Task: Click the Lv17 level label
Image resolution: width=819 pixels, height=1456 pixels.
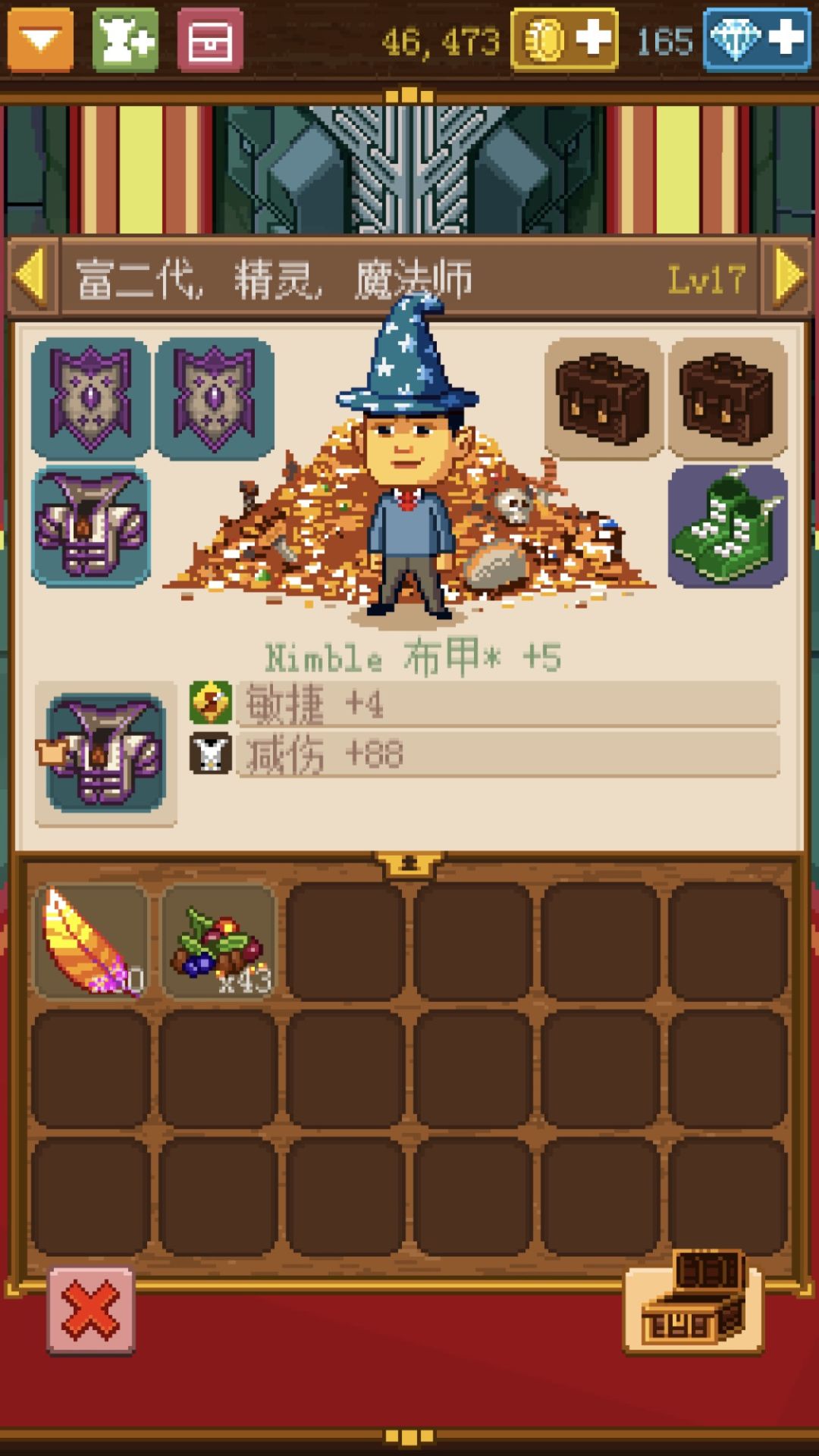Action: point(704,277)
